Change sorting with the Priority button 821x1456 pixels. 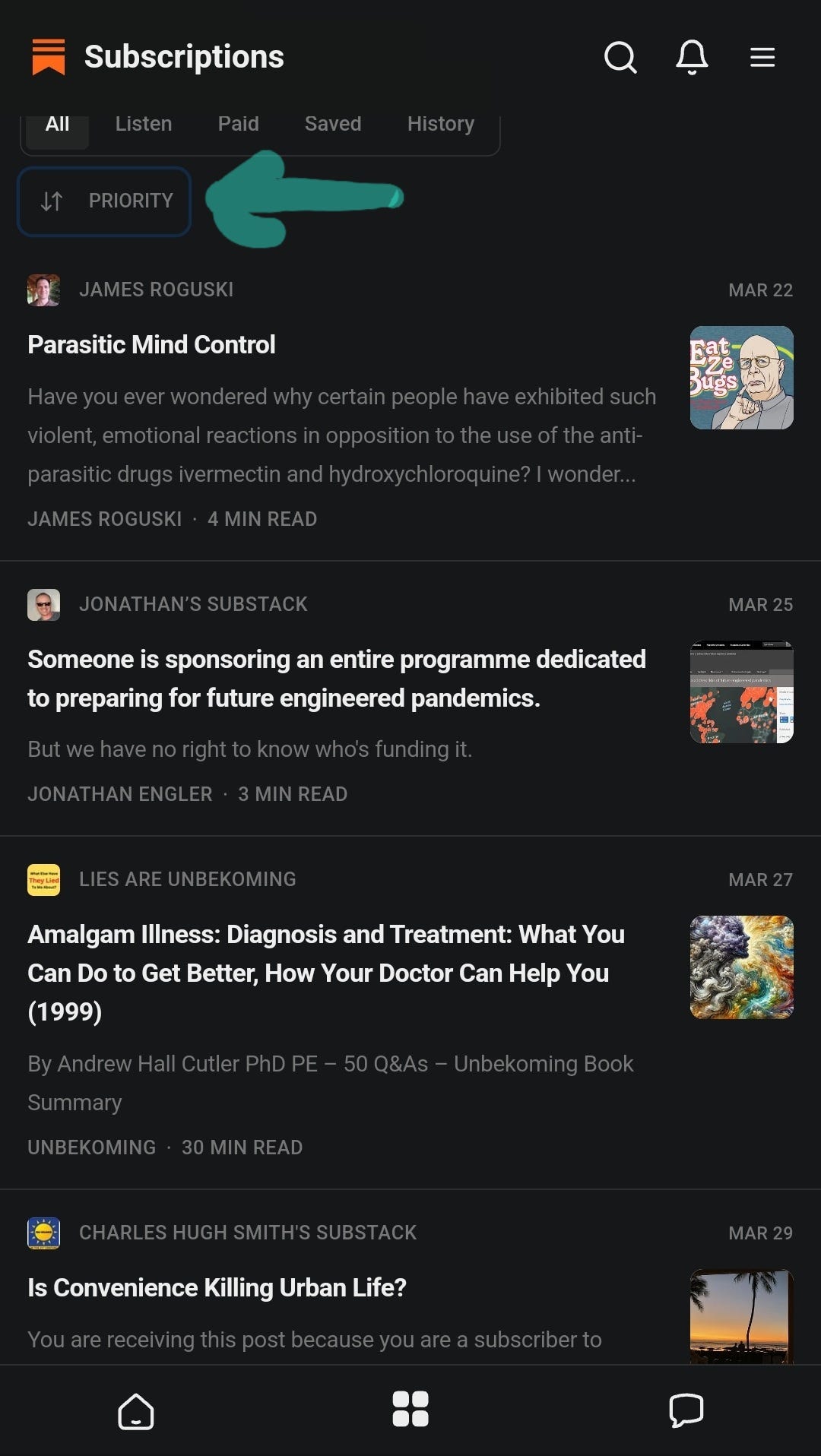click(104, 201)
